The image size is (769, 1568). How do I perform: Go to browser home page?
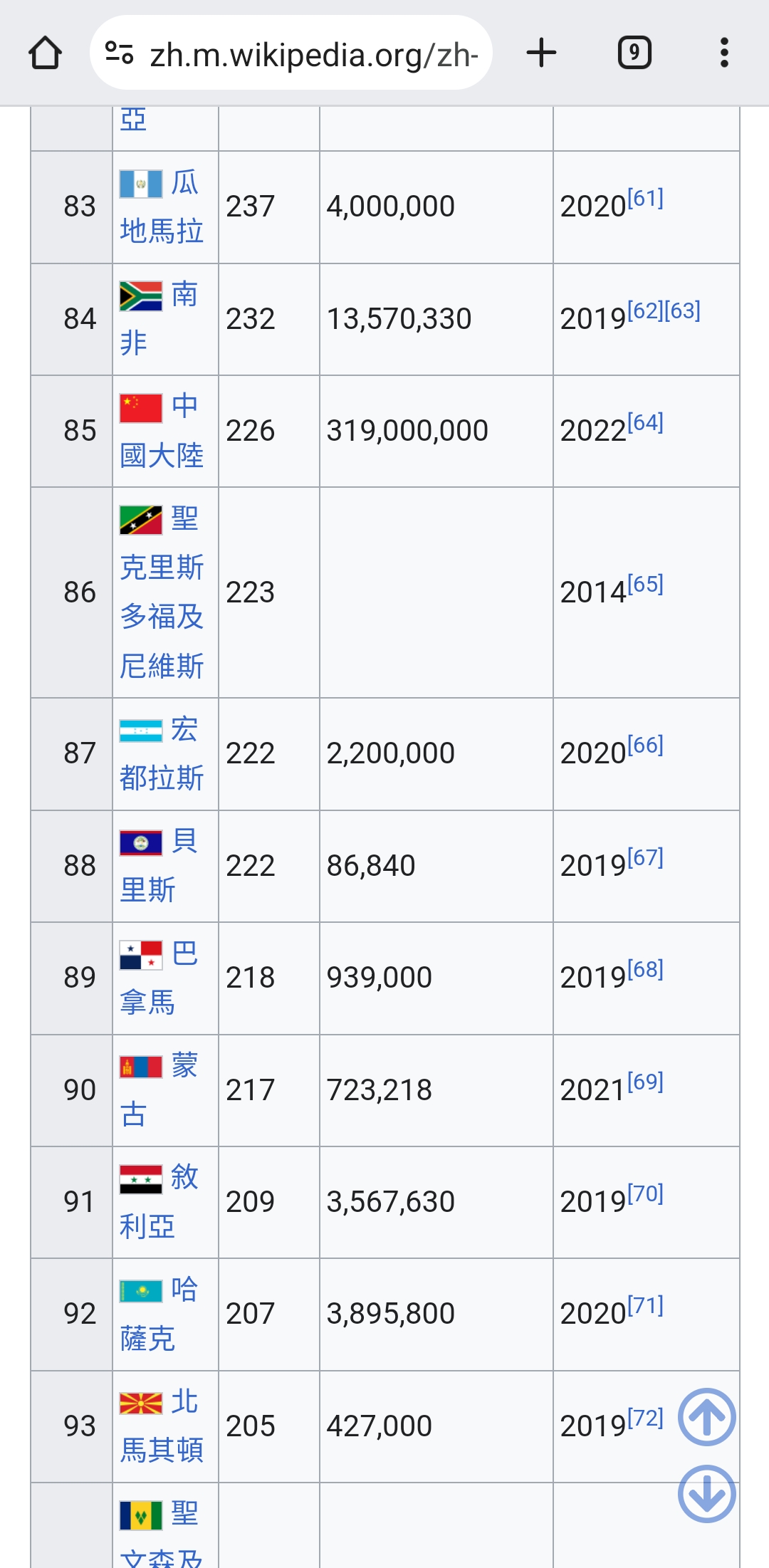(x=45, y=53)
